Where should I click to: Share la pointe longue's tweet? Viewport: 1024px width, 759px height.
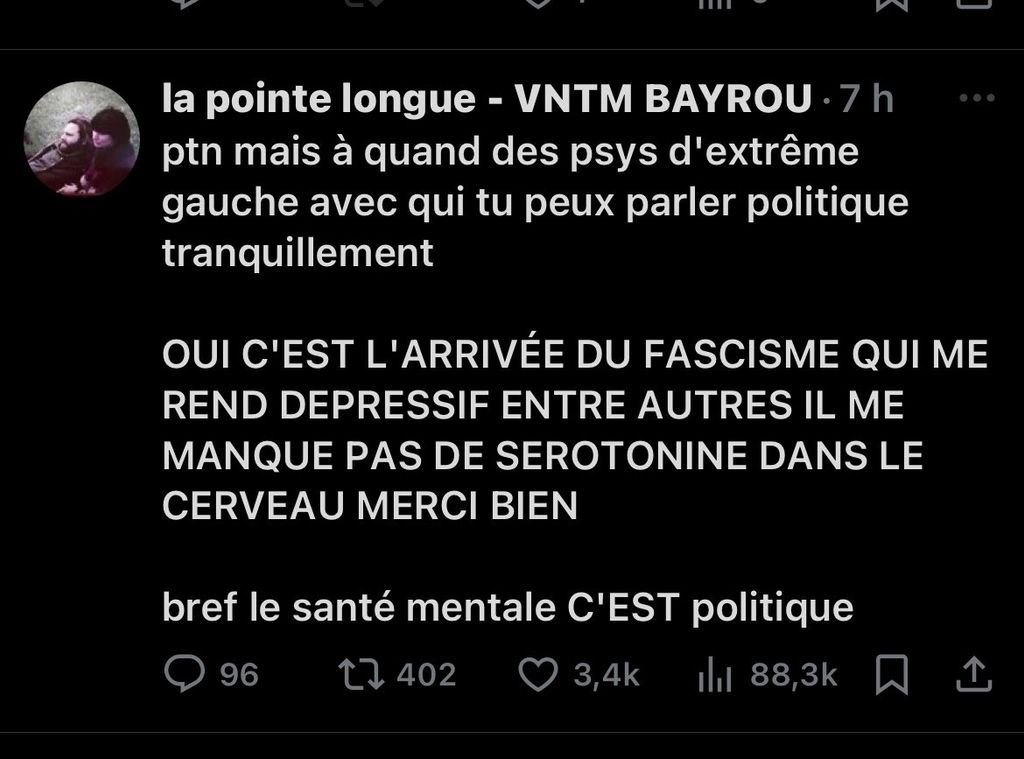tap(972, 675)
